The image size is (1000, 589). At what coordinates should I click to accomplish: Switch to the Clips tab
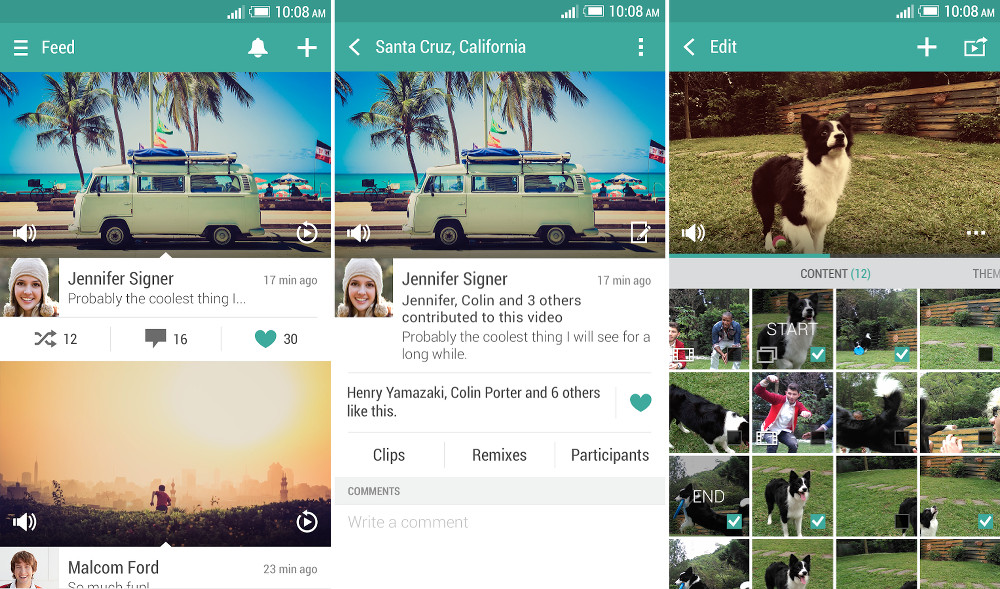[389, 455]
